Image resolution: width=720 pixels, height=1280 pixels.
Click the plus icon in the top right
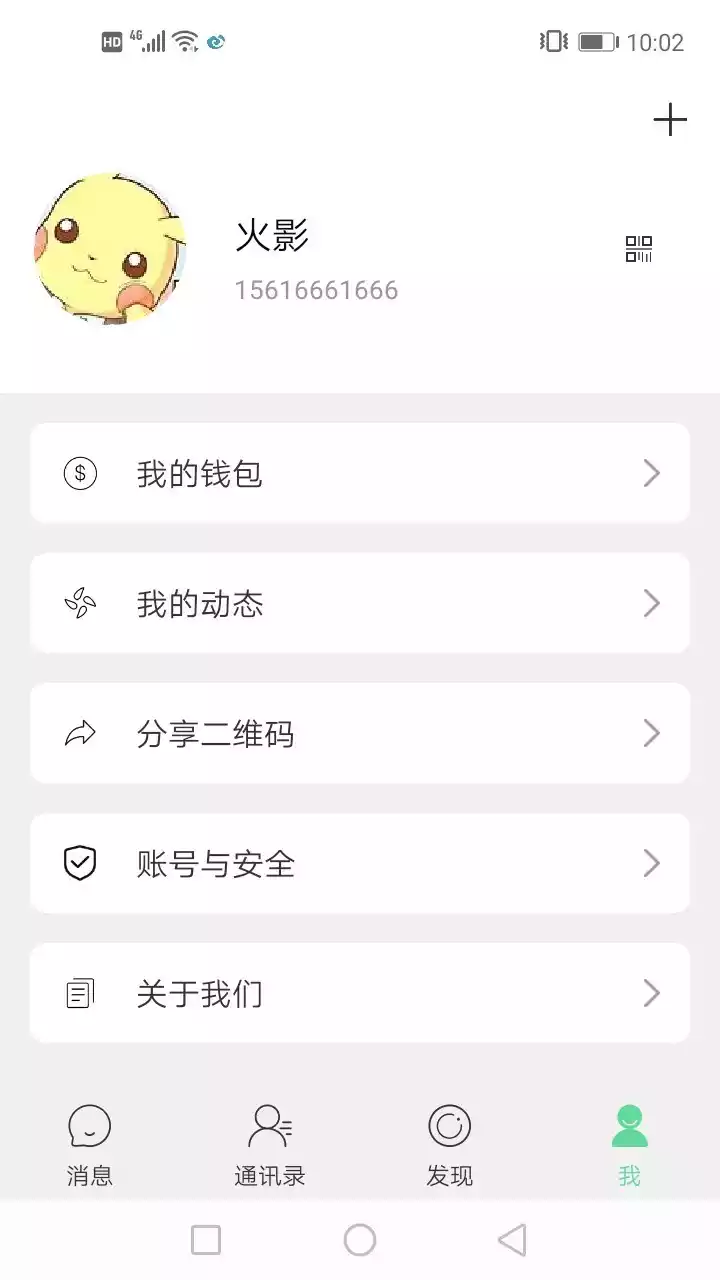[x=671, y=120]
